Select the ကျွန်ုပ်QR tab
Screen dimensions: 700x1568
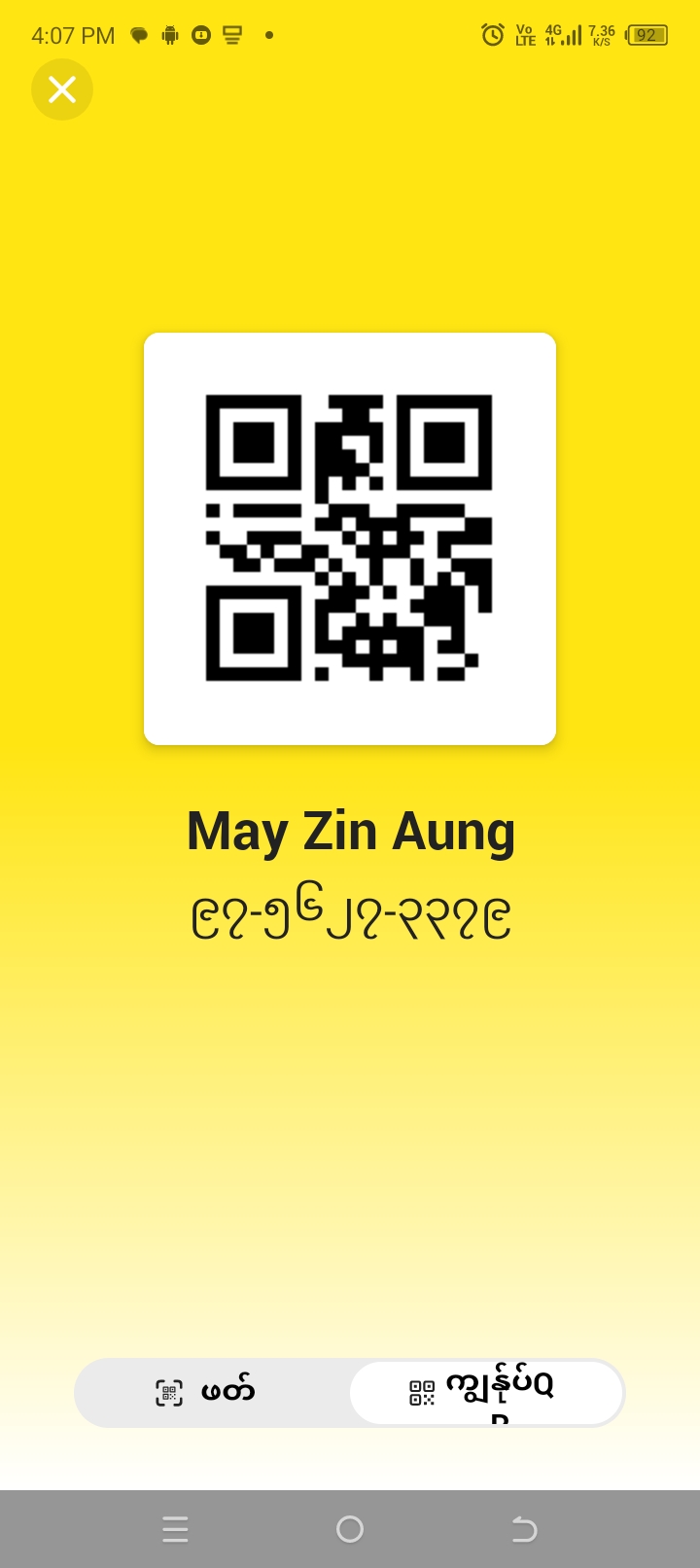point(486,1392)
